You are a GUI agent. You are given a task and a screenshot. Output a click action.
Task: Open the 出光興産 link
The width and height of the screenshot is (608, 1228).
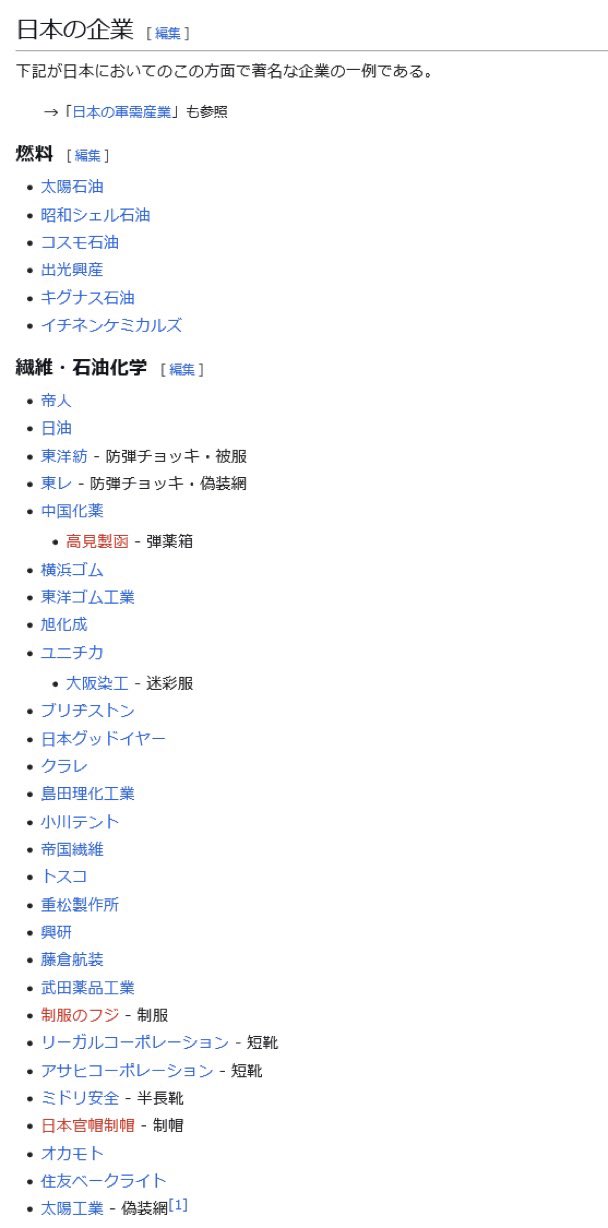tap(72, 270)
